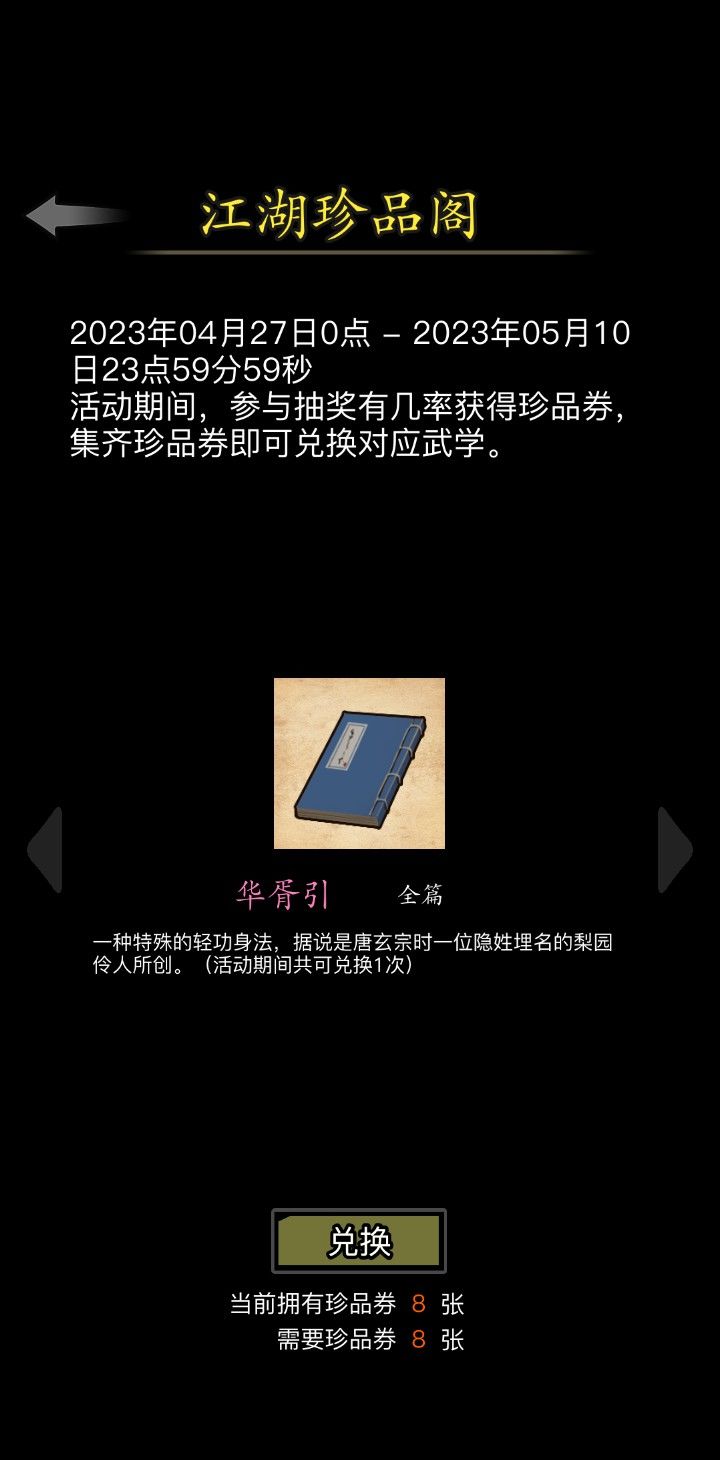The image size is (720, 1460).
Task: Tap the 兑换 button to redeem 华胥引
Action: [x=359, y=1241]
